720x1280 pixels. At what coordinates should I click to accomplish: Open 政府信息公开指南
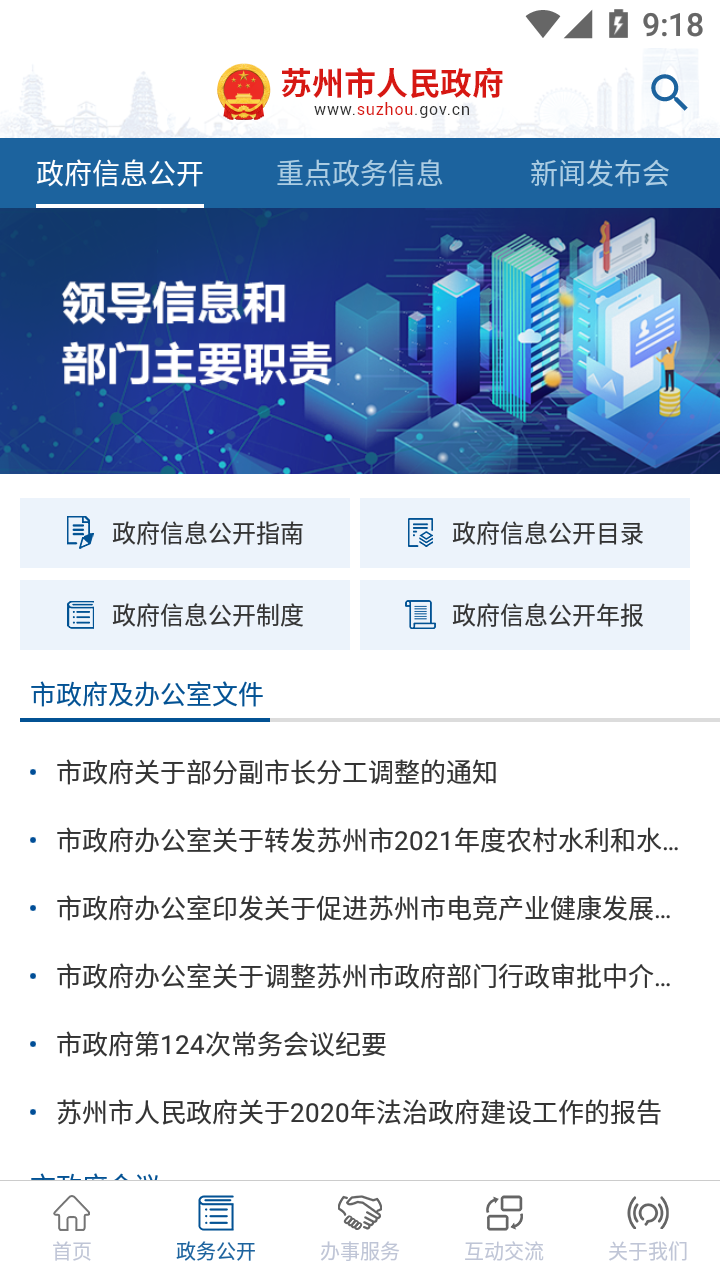(185, 533)
